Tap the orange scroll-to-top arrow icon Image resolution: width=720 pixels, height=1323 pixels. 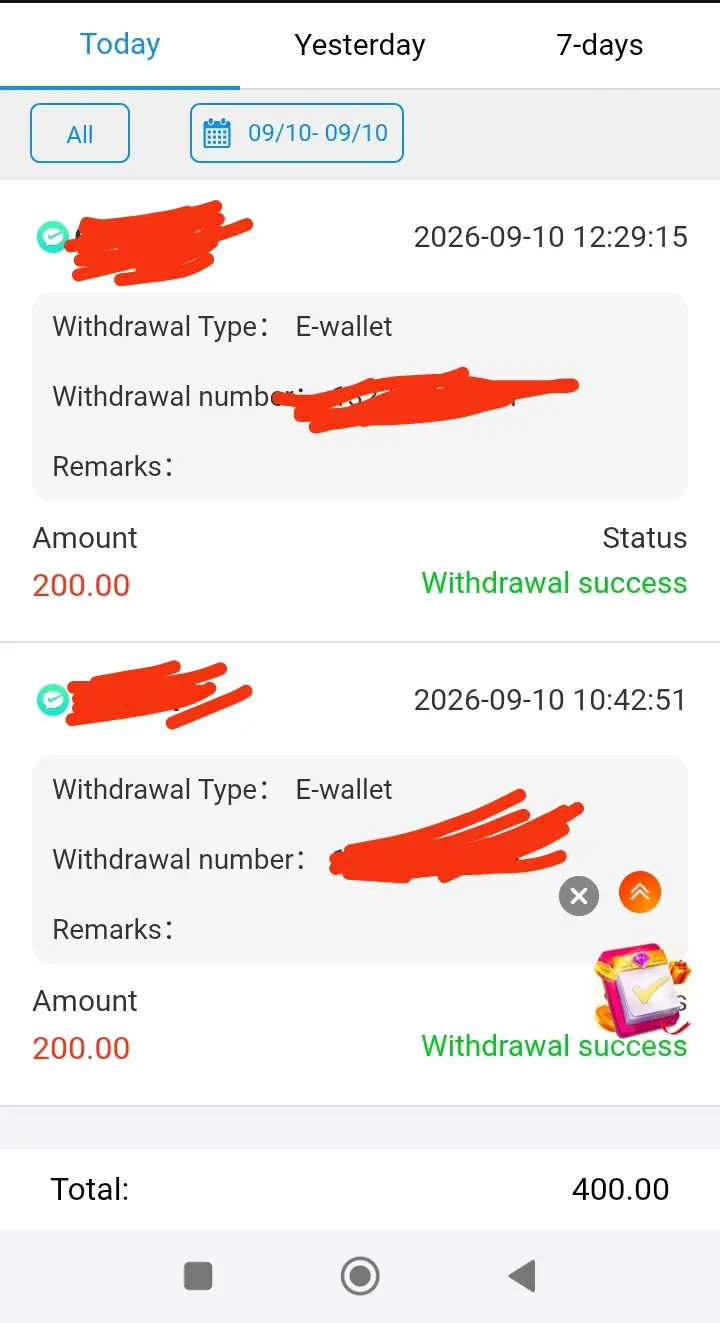640,892
